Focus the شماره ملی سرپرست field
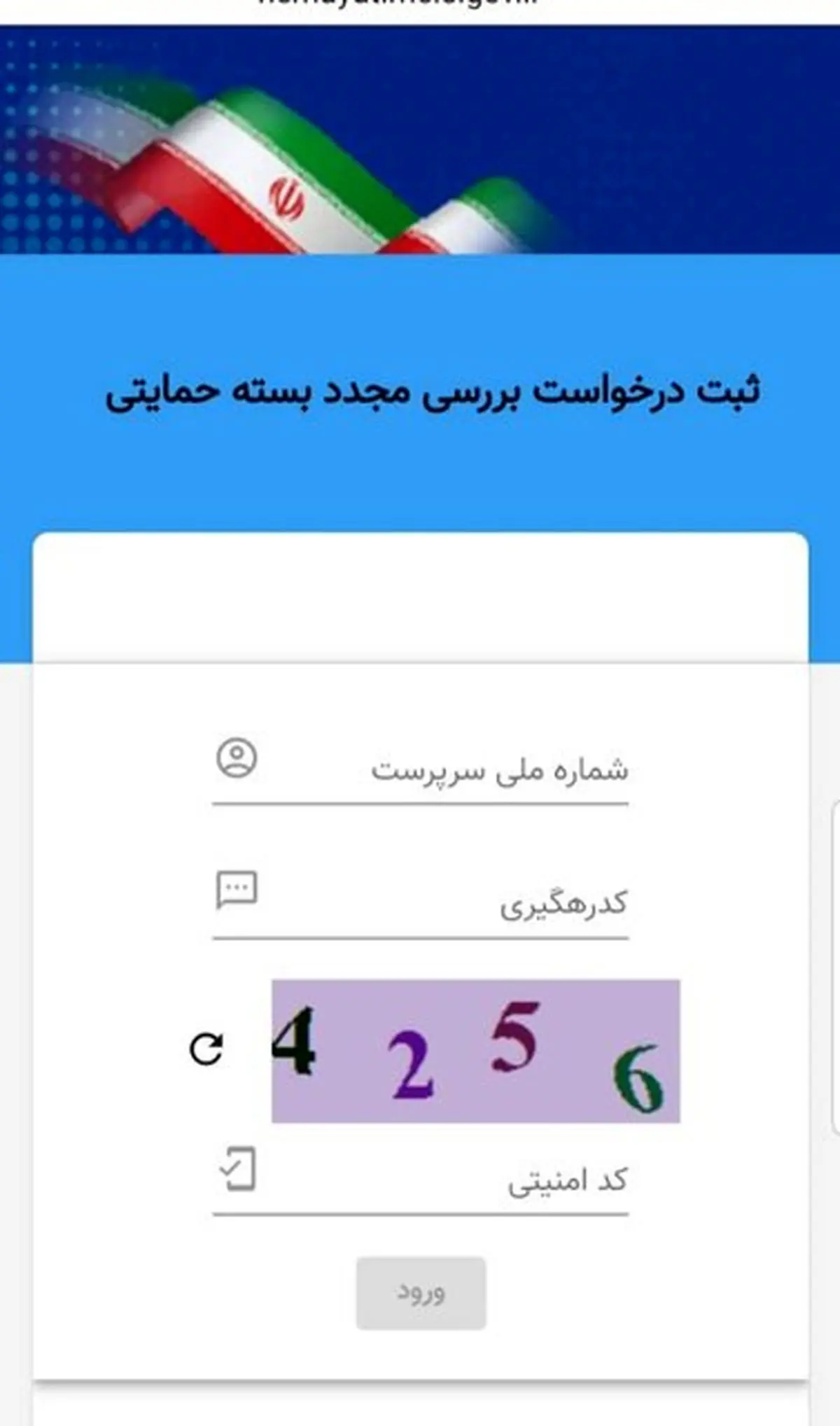This screenshot has width=840, height=1426. click(x=448, y=771)
